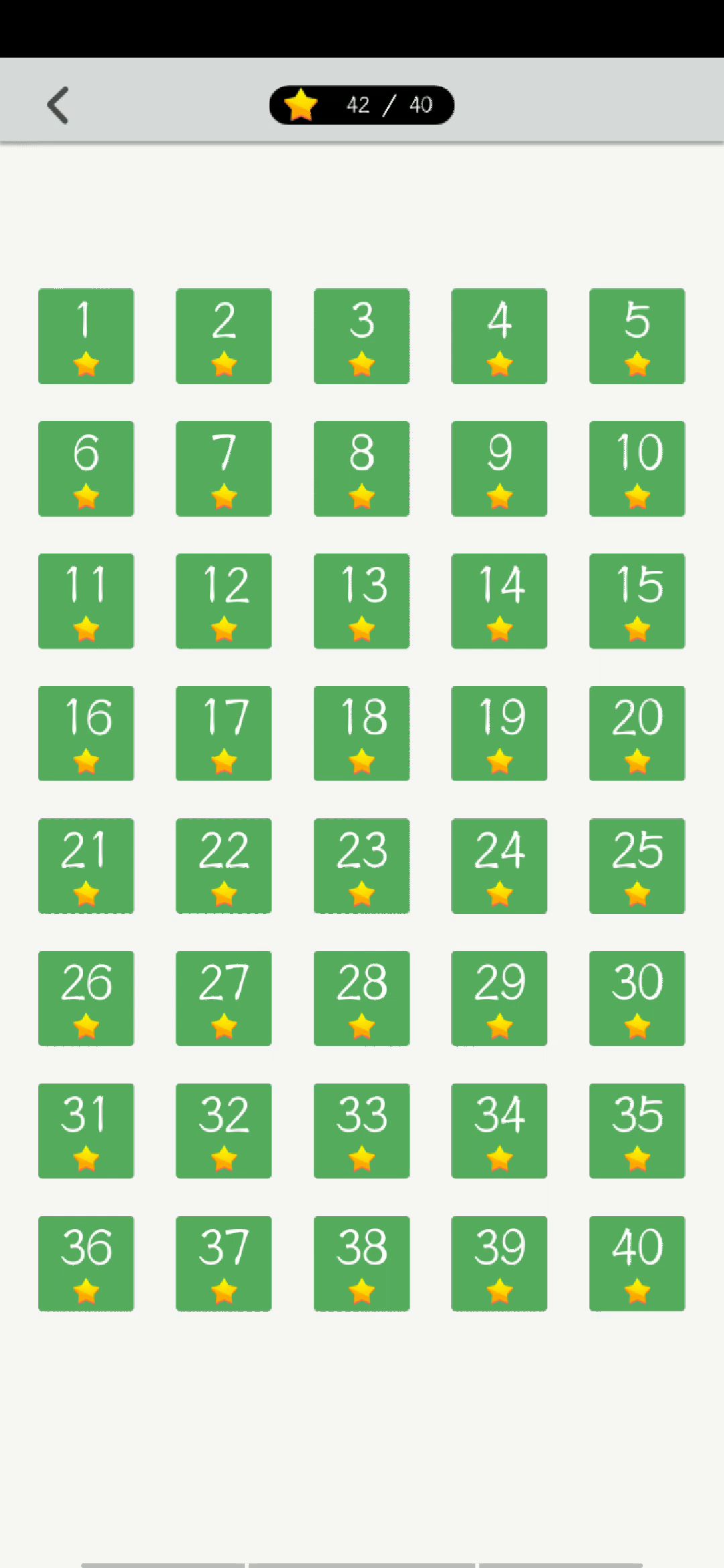Open level 25
This screenshot has width=724, height=1568.
coord(637,866)
